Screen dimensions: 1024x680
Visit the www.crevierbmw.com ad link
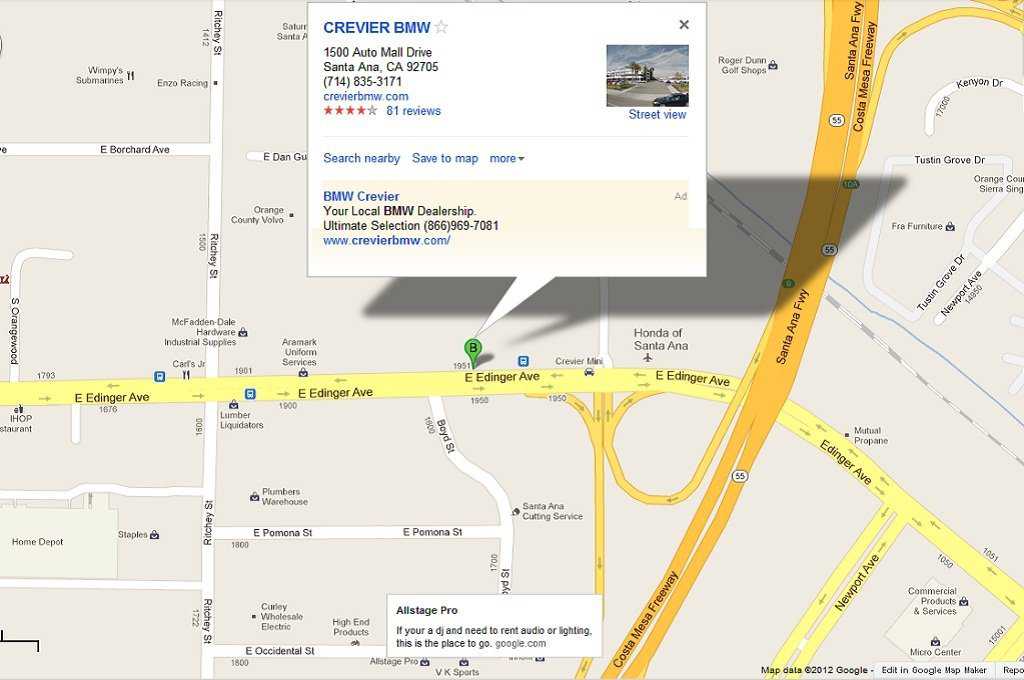pos(386,240)
